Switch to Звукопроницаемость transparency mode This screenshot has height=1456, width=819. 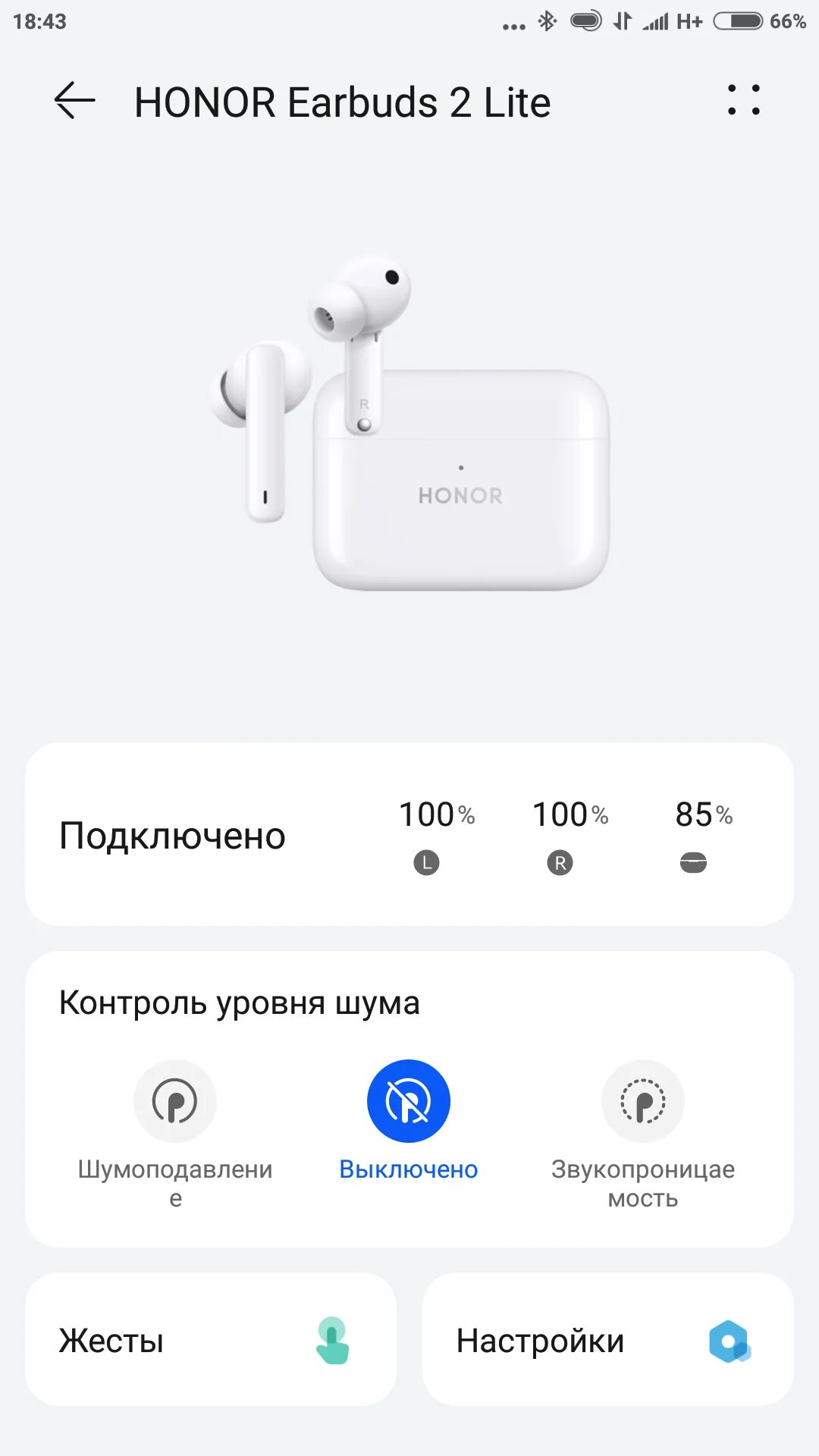tap(642, 1101)
